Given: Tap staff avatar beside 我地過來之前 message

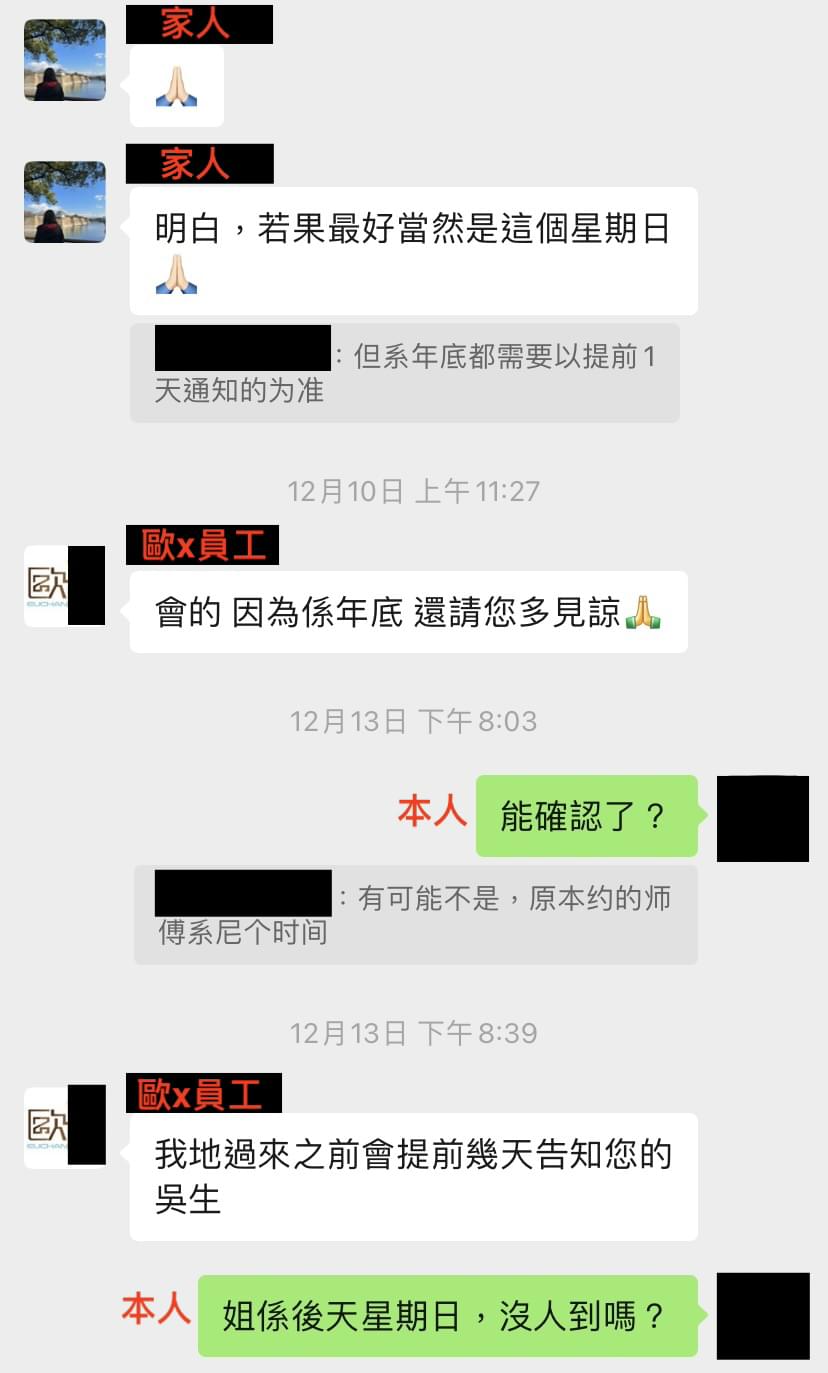Looking at the screenshot, I should [x=65, y=1127].
